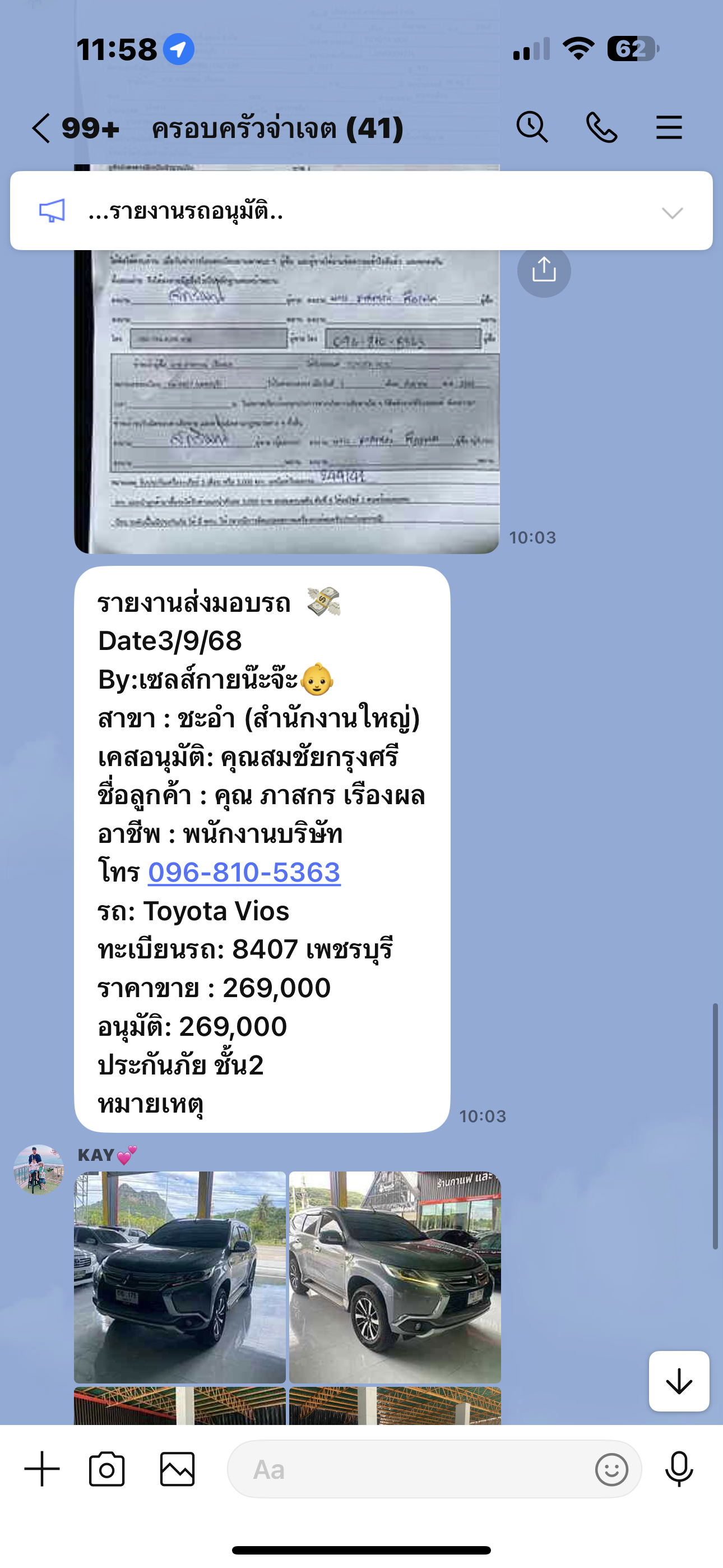Open the dark gray SUV photo
Image resolution: width=723 pixels, height=1568 pixels.
(x=179, y=1277)
